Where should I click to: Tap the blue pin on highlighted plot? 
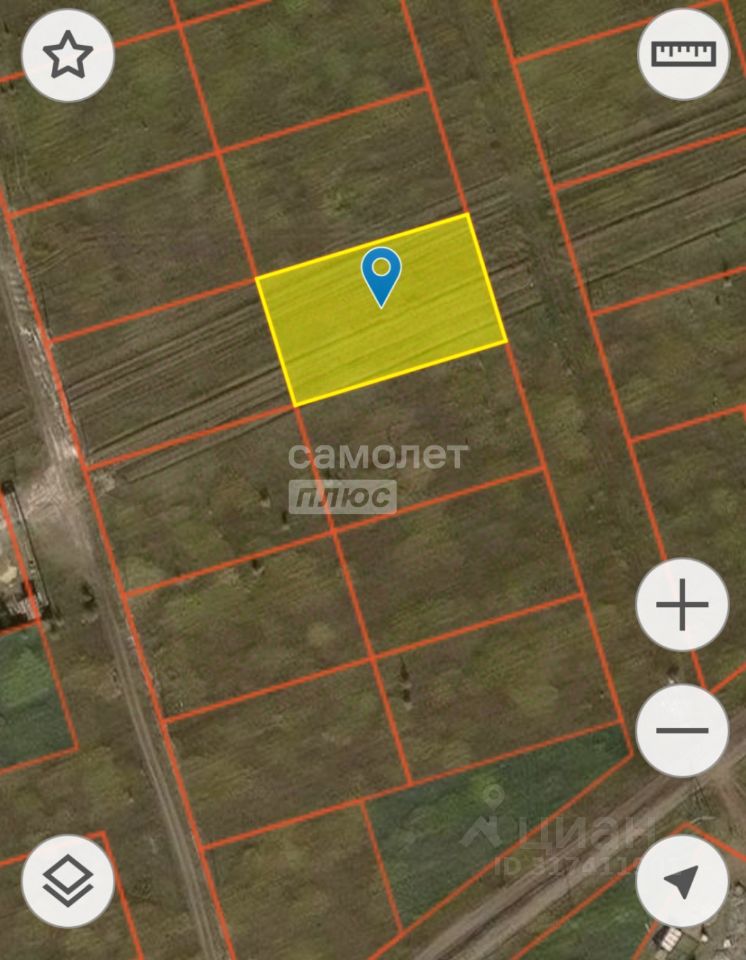point(381,275)
